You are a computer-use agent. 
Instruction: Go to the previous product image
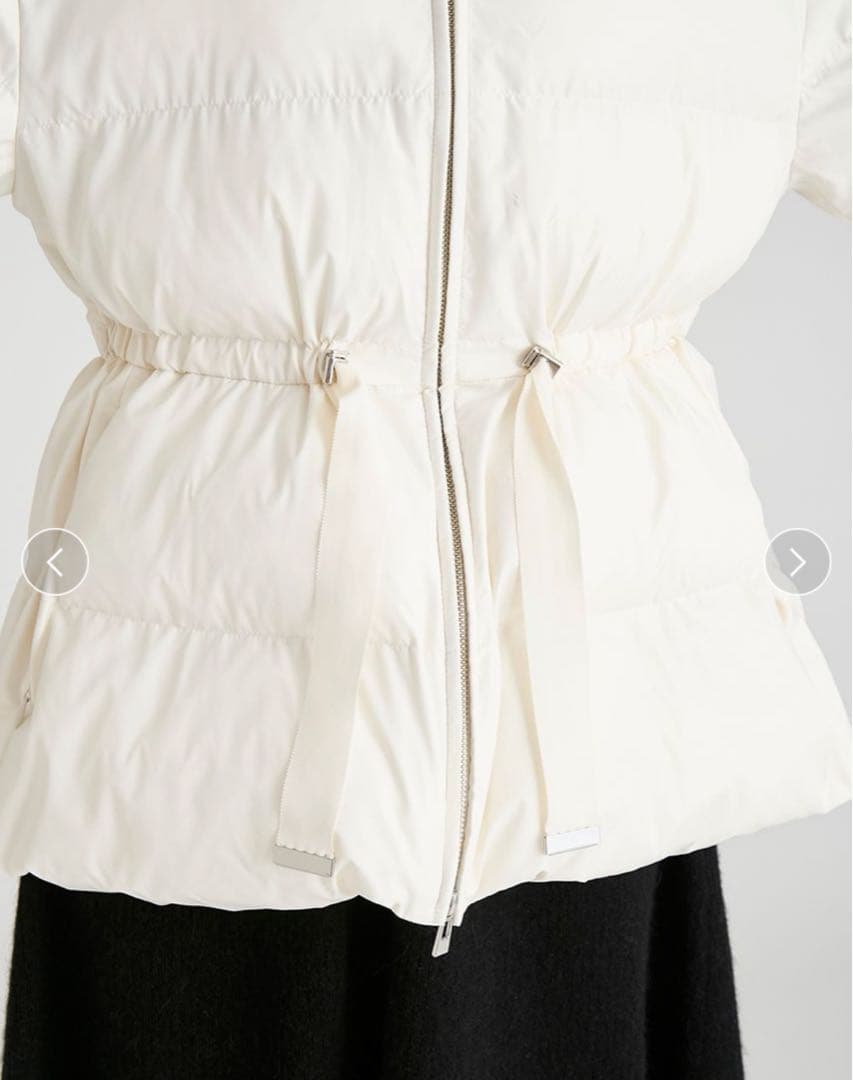[55, 562]
